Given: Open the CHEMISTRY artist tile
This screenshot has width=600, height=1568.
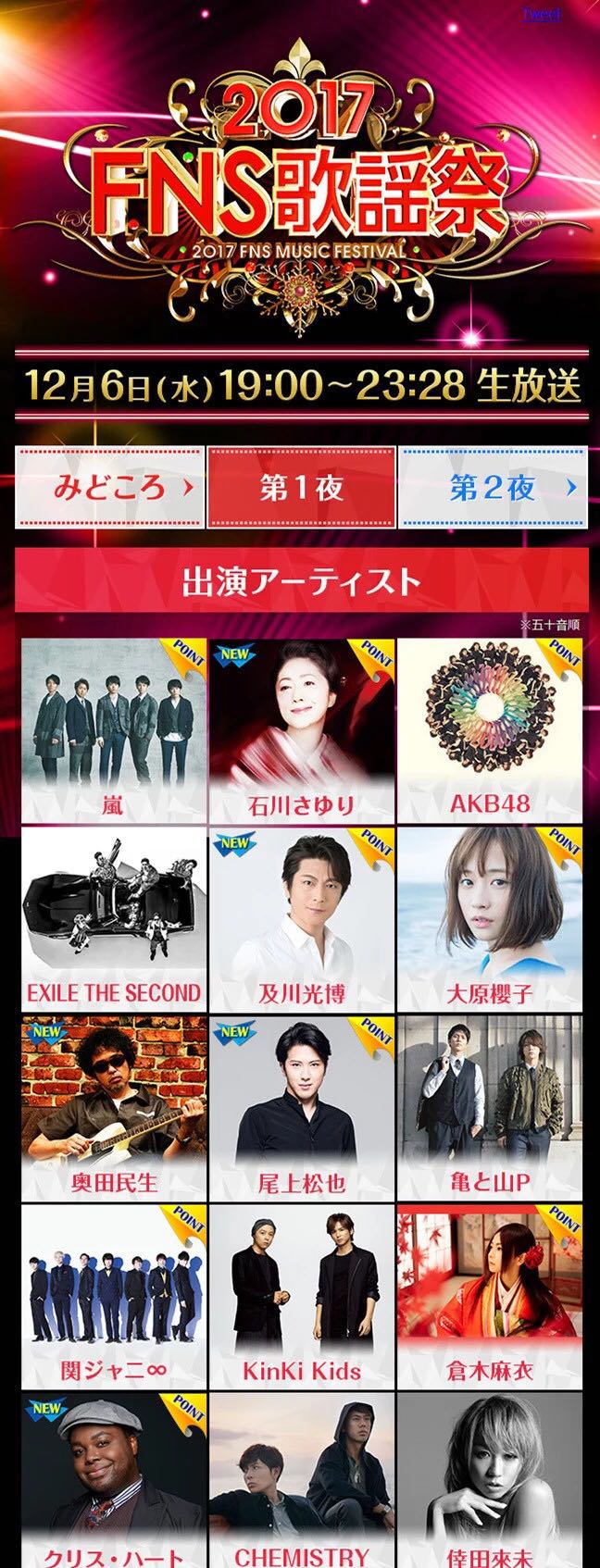Looking at the screenshot, I should click(302, 1481).
